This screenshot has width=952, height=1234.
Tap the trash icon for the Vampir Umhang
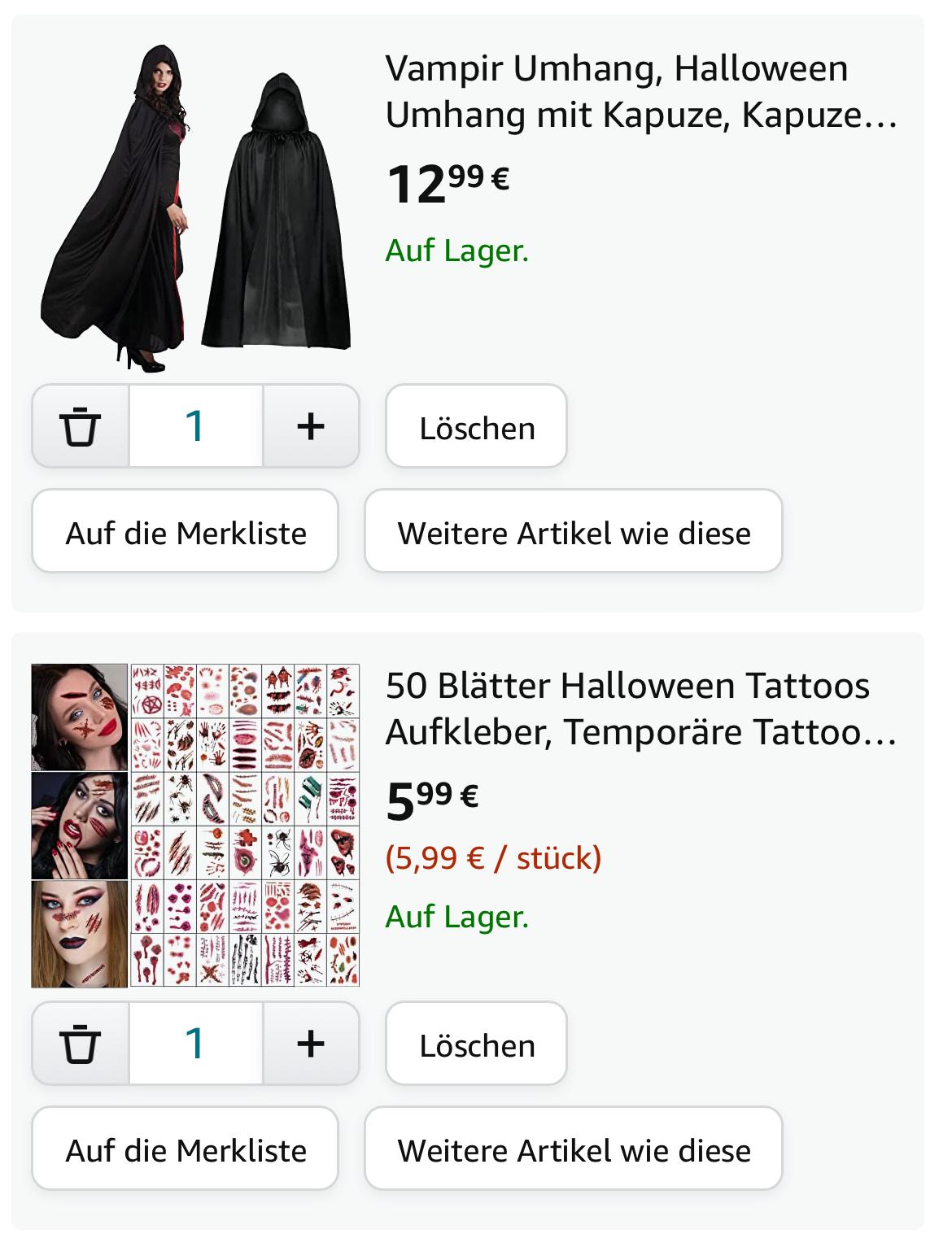(x=80, y=426)
